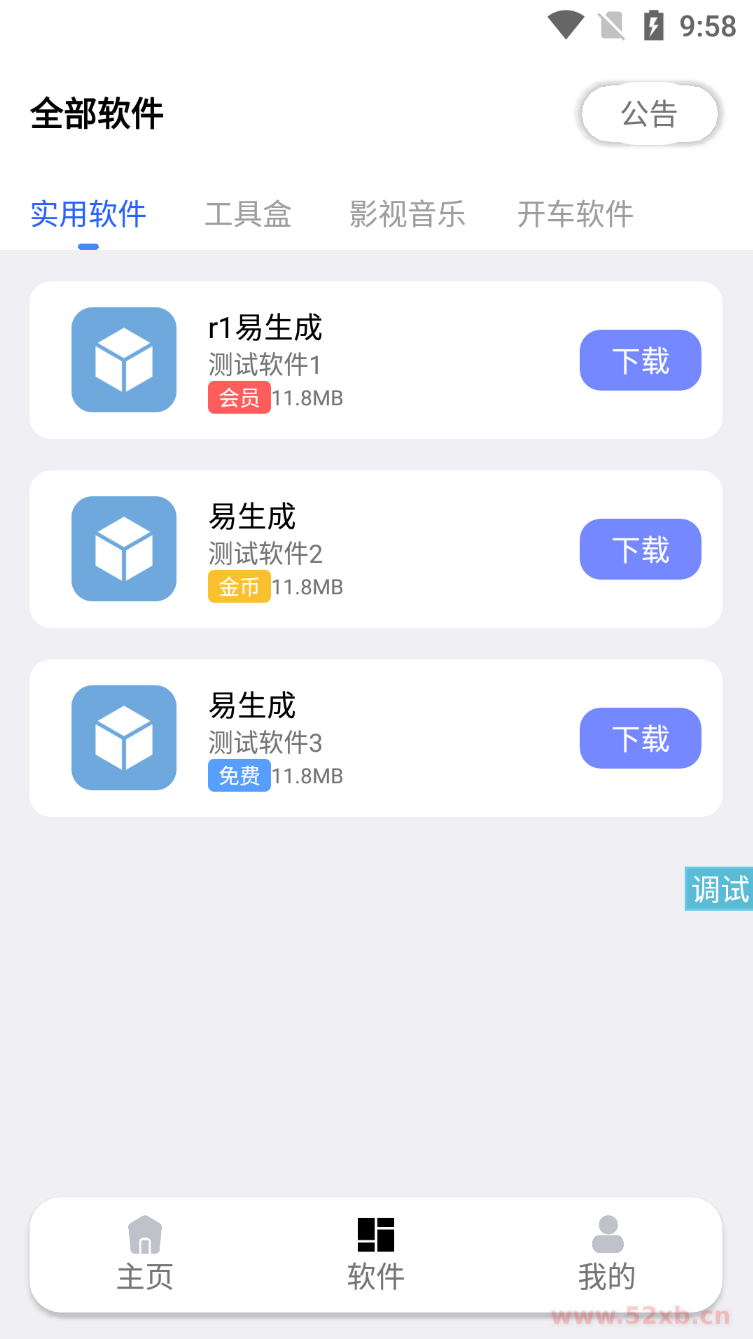Screen dimensions: 753x1339
Task: Open the 软件 bottom tab
Action: coord(376,1254)
